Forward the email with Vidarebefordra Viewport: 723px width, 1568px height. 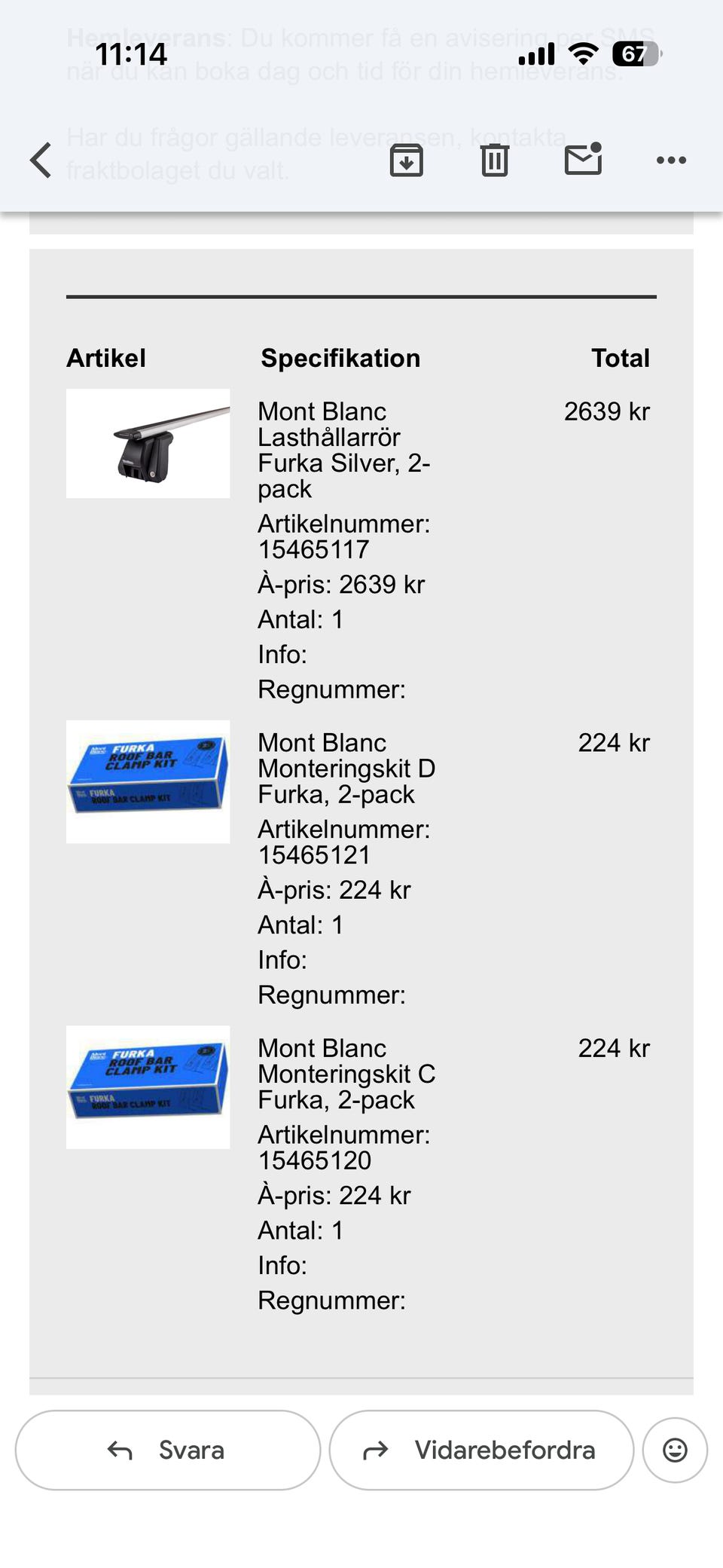coord(481,1450)
